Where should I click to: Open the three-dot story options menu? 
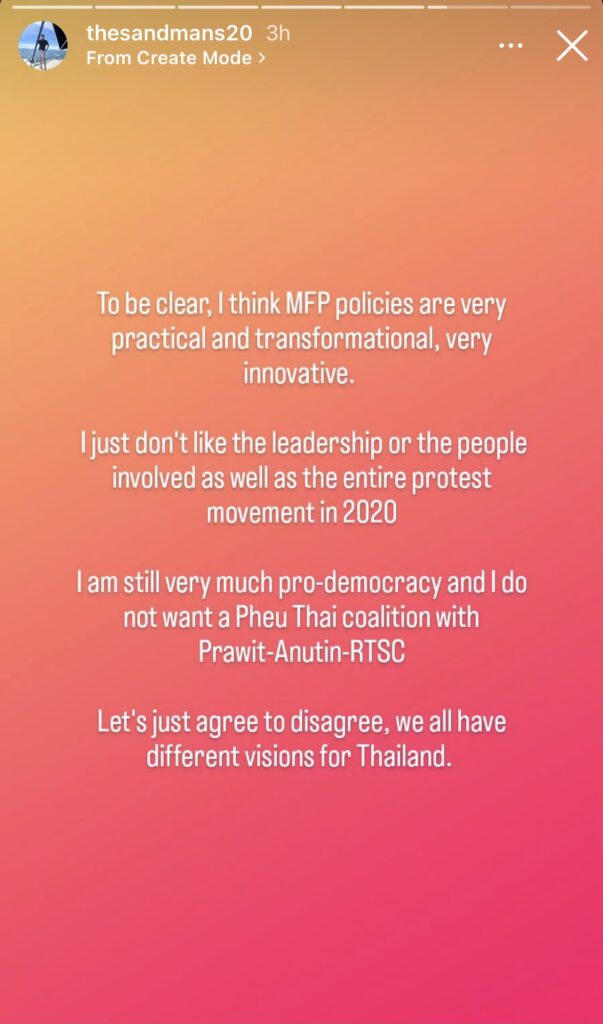pyautogui.click(x=511, y=45)
